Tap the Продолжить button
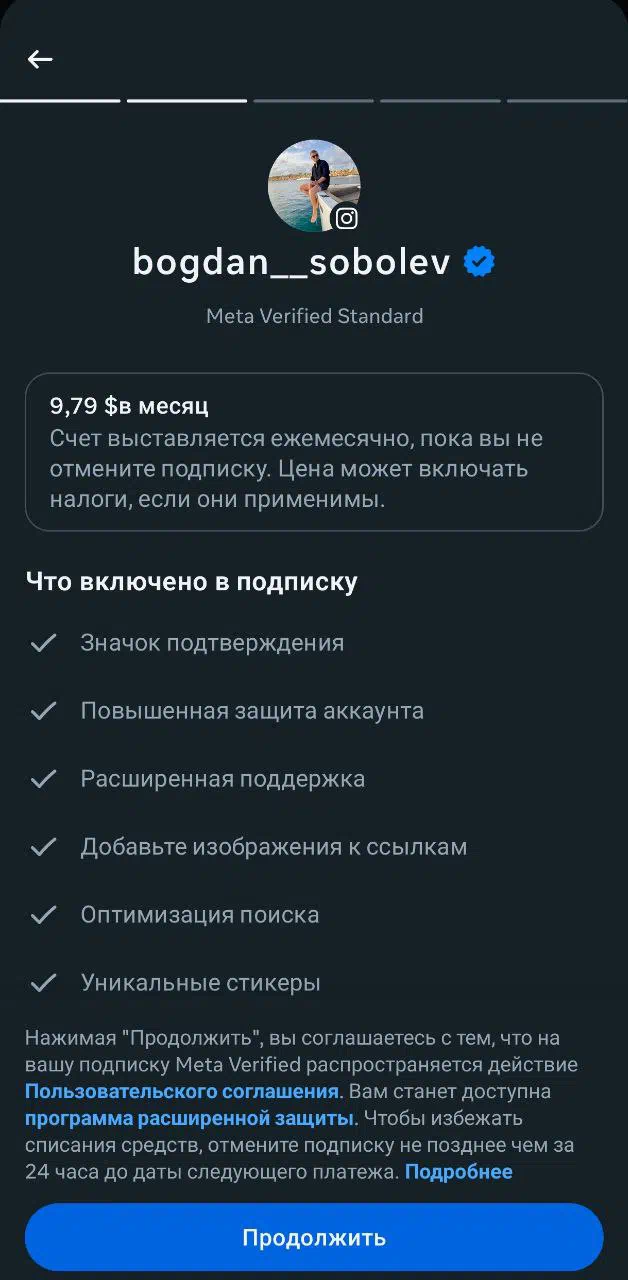This screenshot has width=628, height=1280. coord(314,1237)
